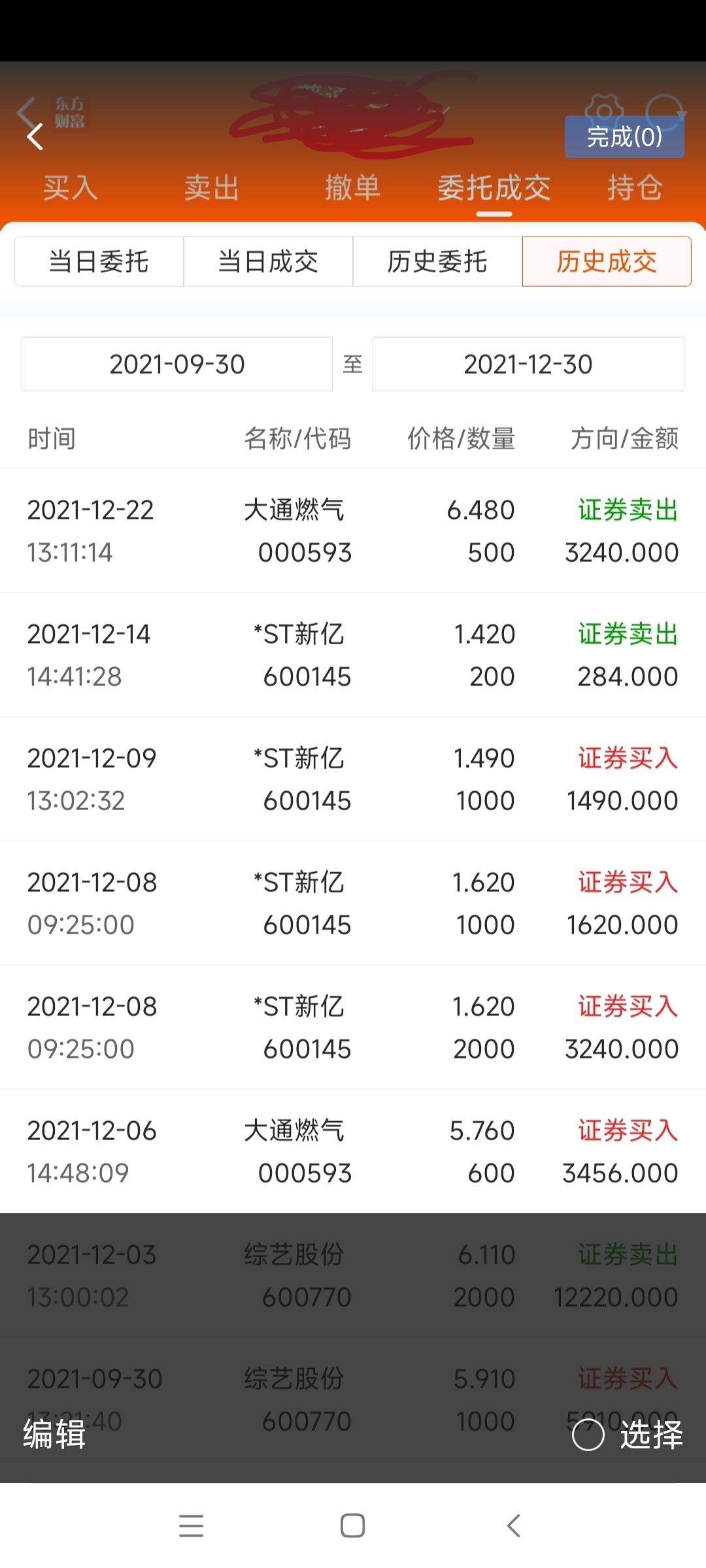The width and height of the screenshot is (706, 1568).
Task: Change the end date 2021-12-30
Action: point(528,364)
